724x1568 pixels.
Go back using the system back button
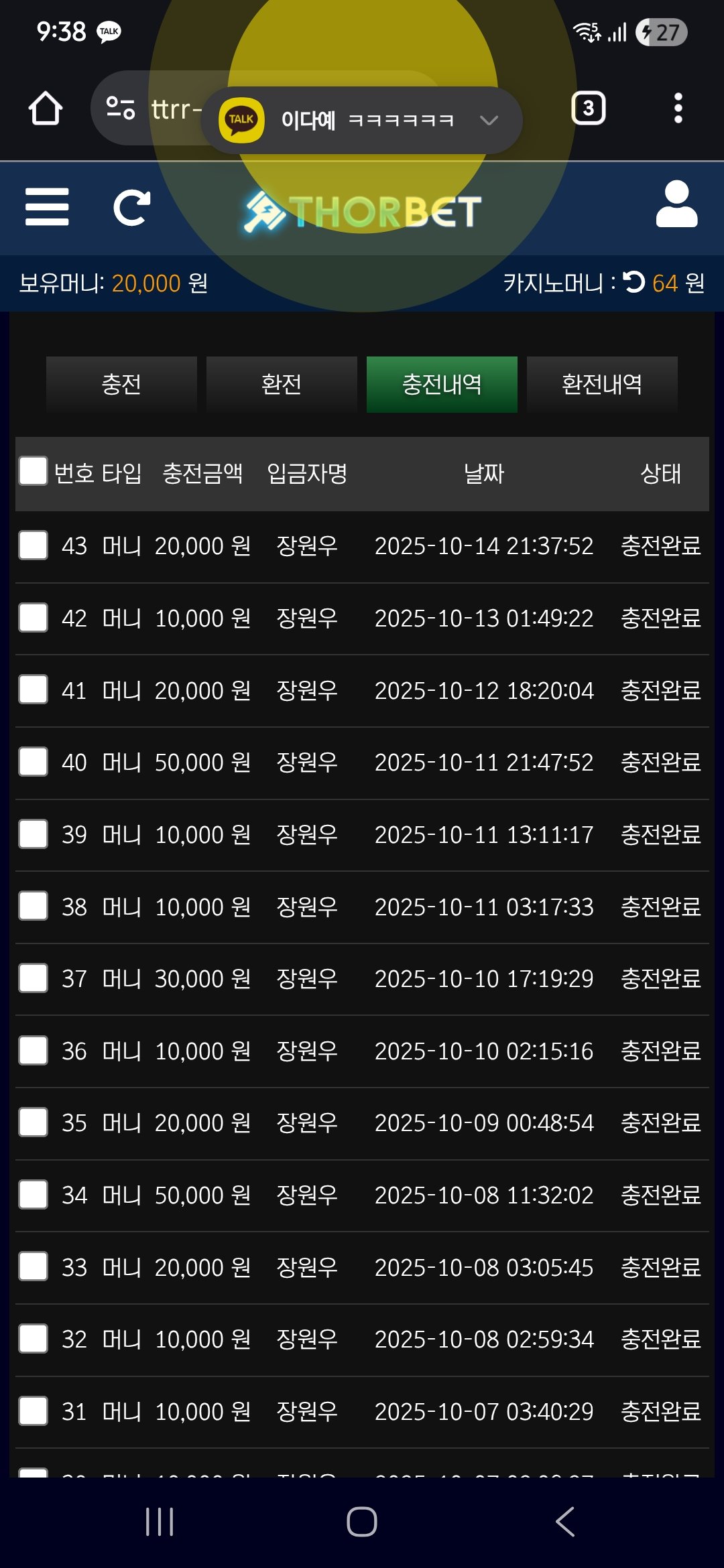(565, 1522)
